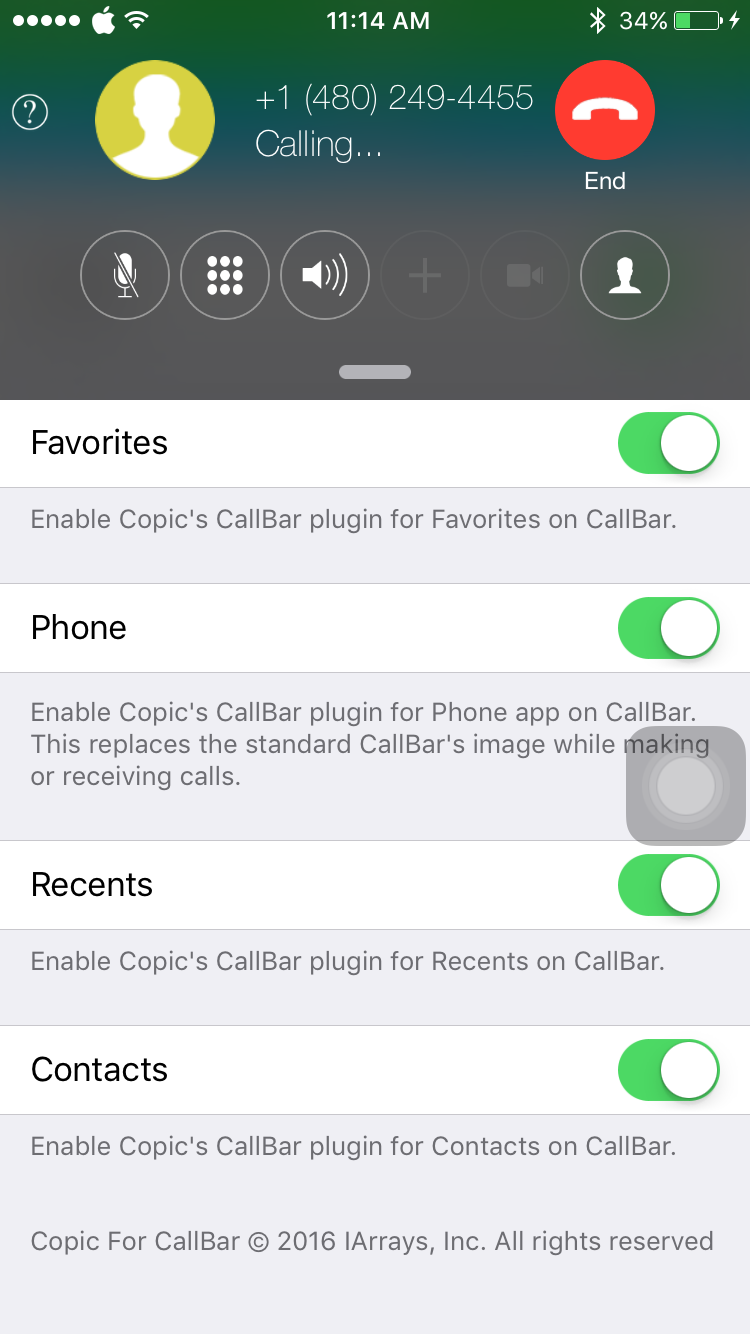Switch off the Contacts toggle
750x1334 pixels.
click(669, 1070)
